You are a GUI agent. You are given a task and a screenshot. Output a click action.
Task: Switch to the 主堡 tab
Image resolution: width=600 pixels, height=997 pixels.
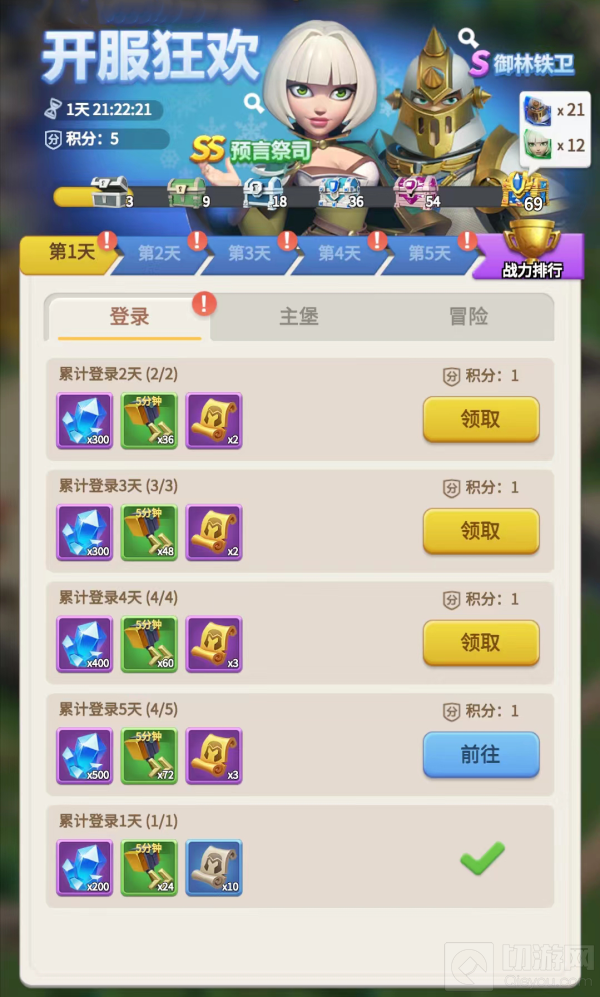298,317
